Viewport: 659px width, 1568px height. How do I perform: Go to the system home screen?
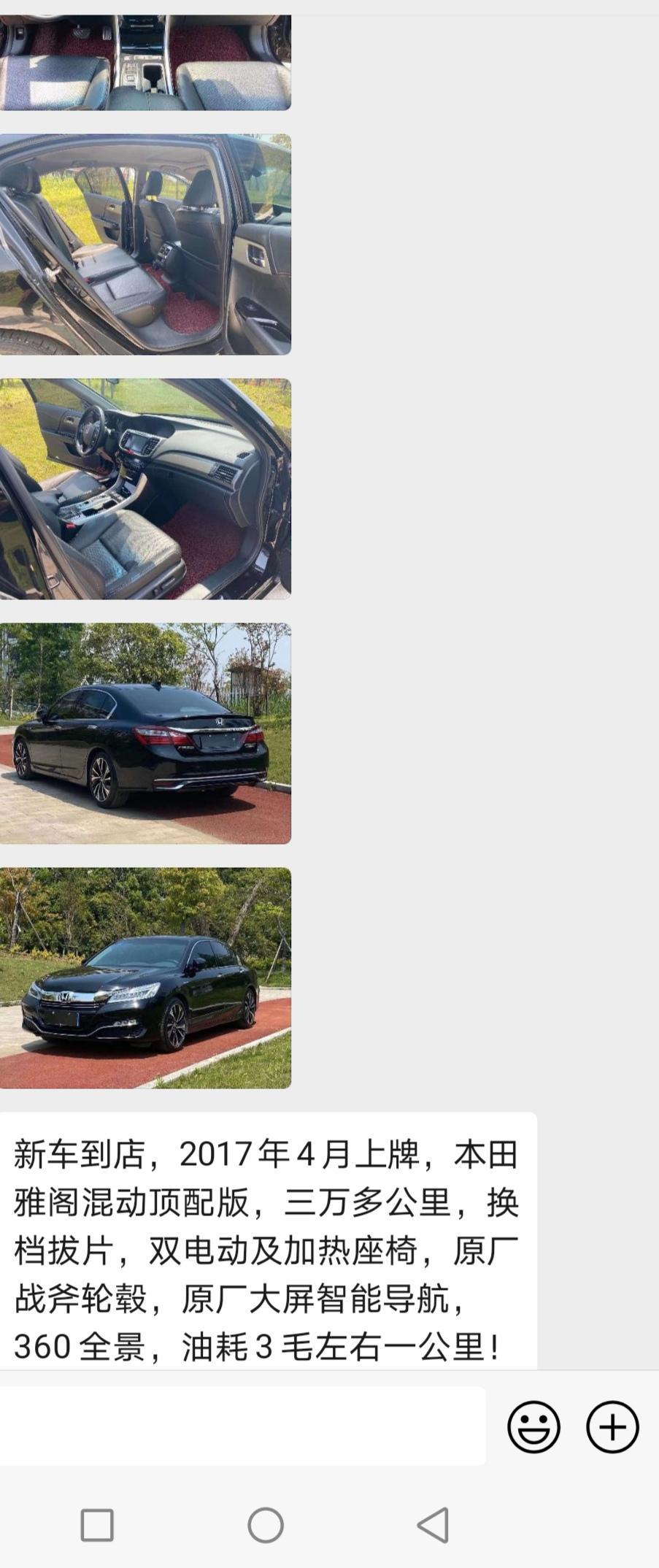[x=266, y=1525]
